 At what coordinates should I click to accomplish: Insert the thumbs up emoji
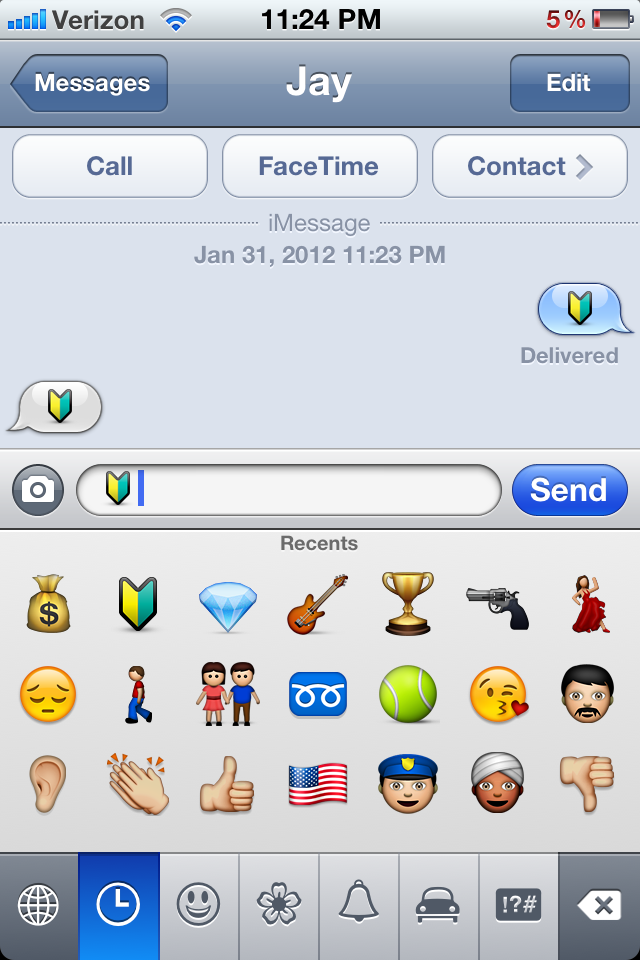(x=228, y=783)
